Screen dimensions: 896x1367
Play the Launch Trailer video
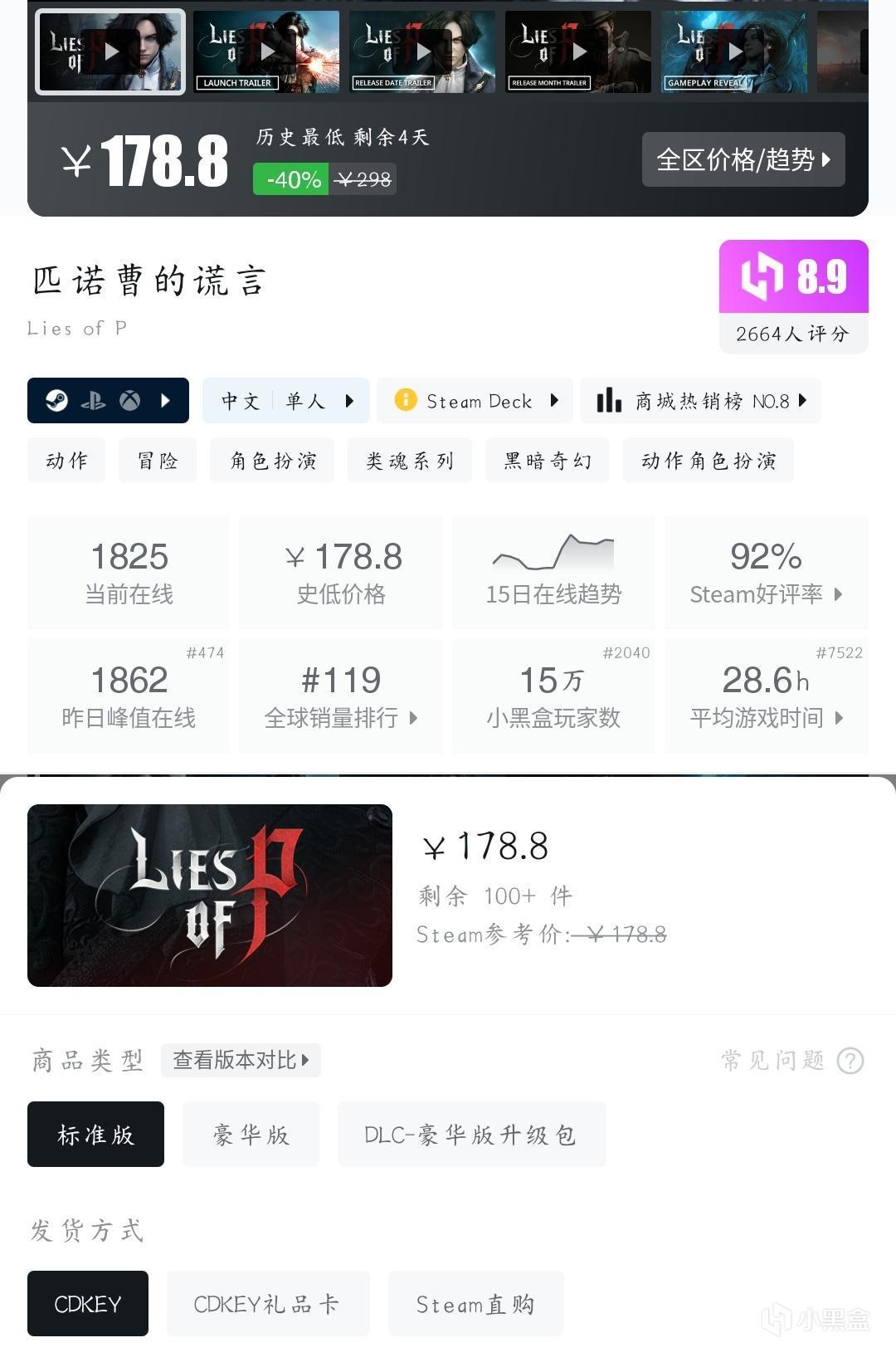coord(266,51)
